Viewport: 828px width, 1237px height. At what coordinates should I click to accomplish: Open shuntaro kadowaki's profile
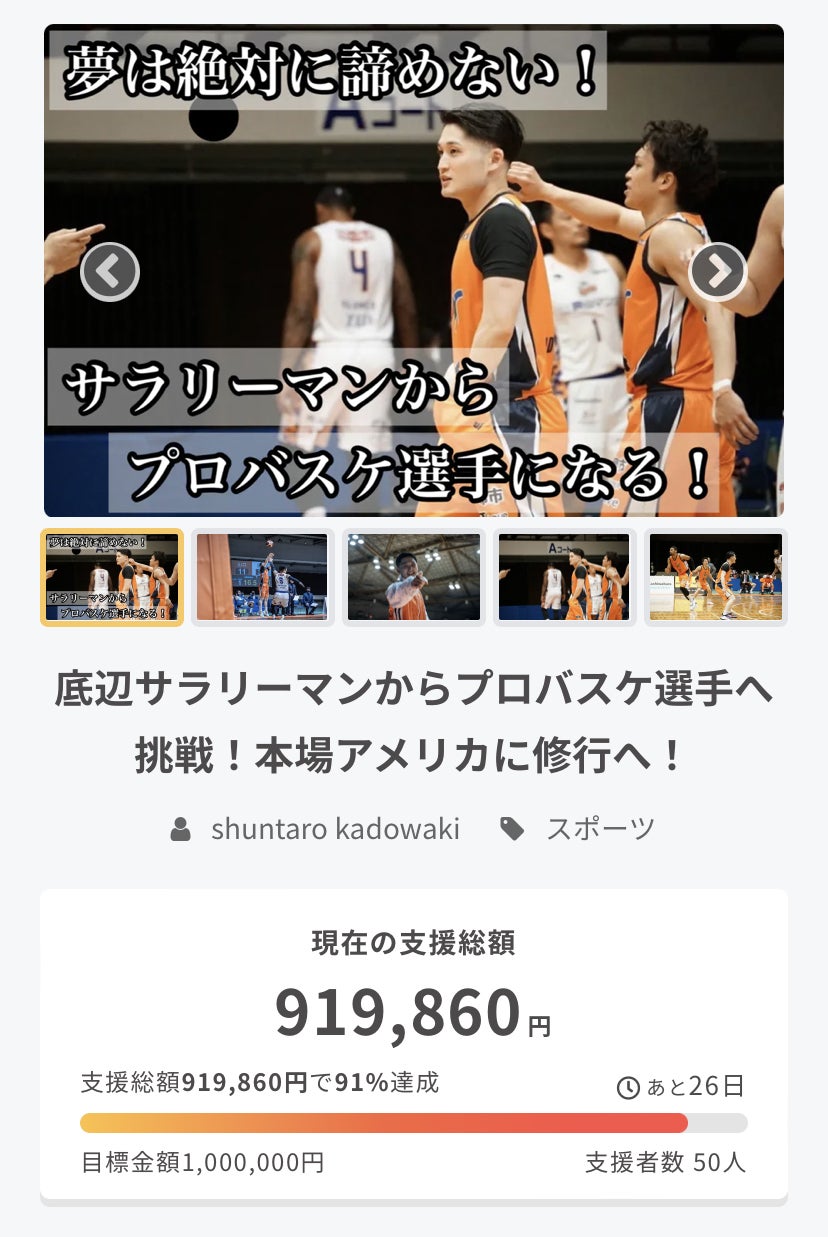[x=335, y=828]
